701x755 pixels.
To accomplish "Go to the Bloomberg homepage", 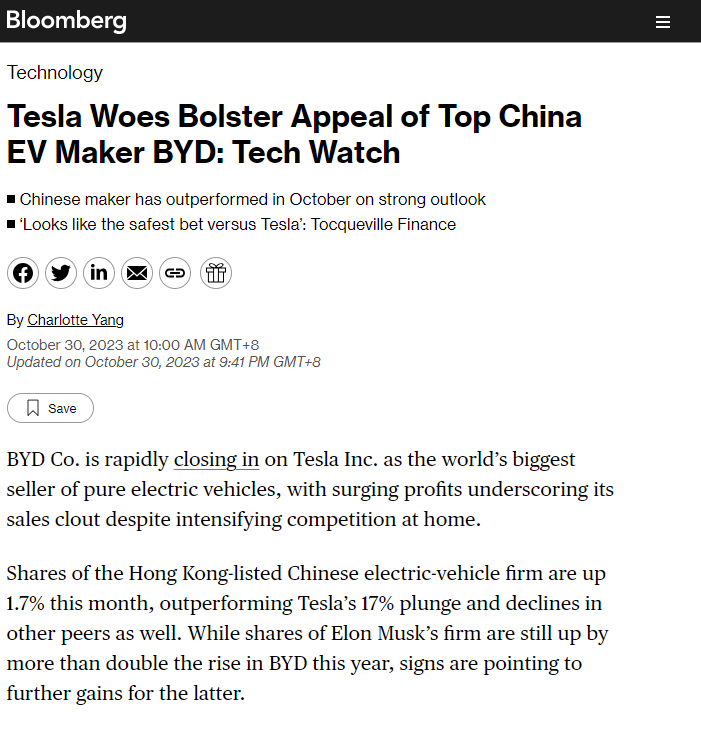I will tap(67, 20).
